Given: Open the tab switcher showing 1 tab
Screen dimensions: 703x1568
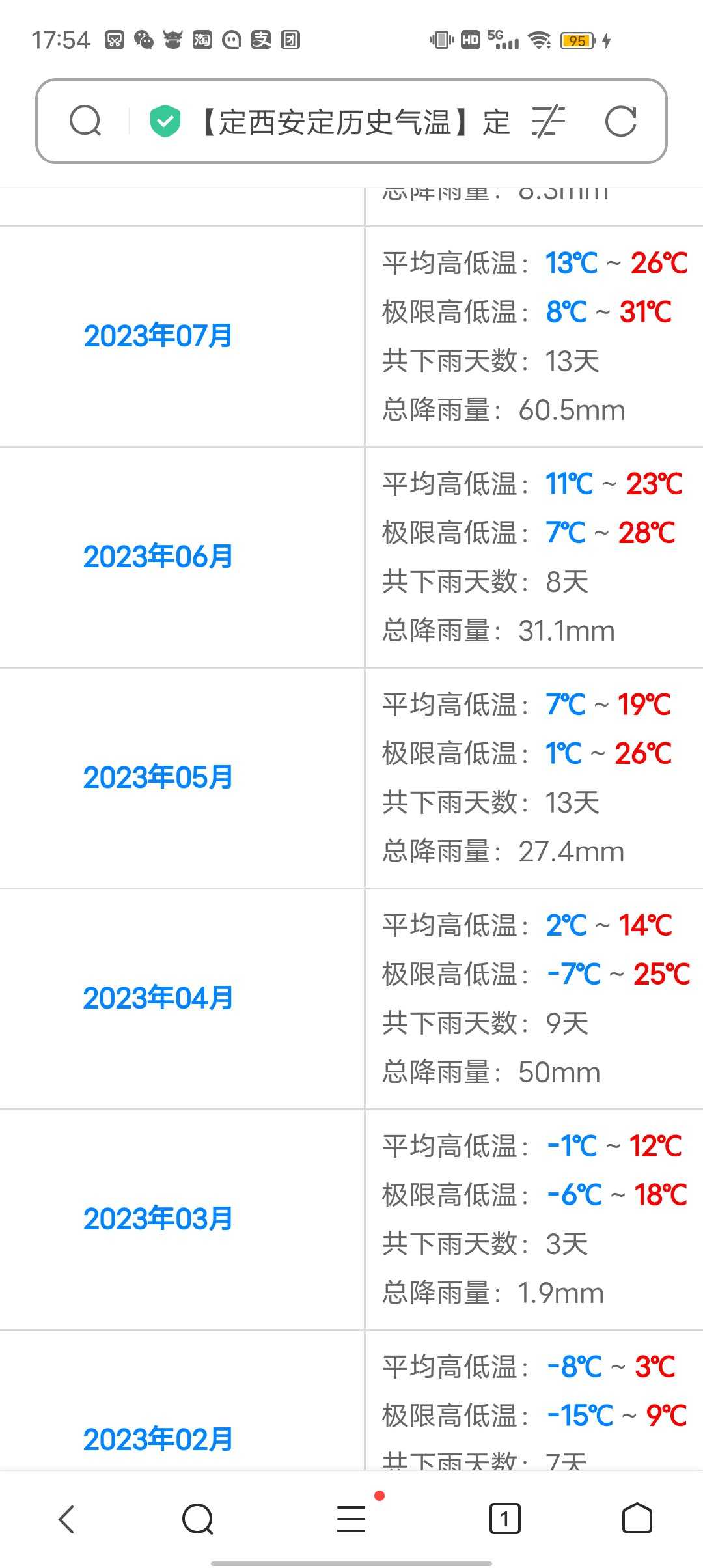Looking at the screenshot, I should click(x=504, y=1519).
